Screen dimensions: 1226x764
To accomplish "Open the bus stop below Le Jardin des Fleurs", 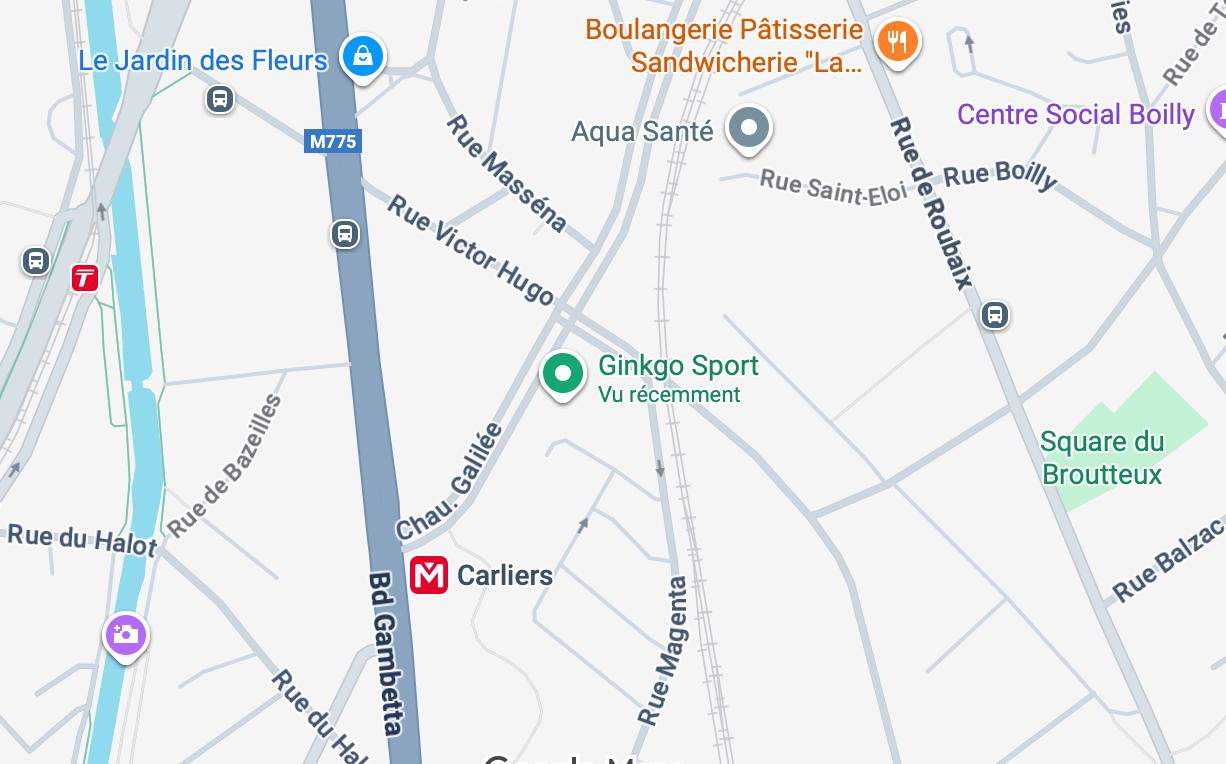I will [220, 99].
